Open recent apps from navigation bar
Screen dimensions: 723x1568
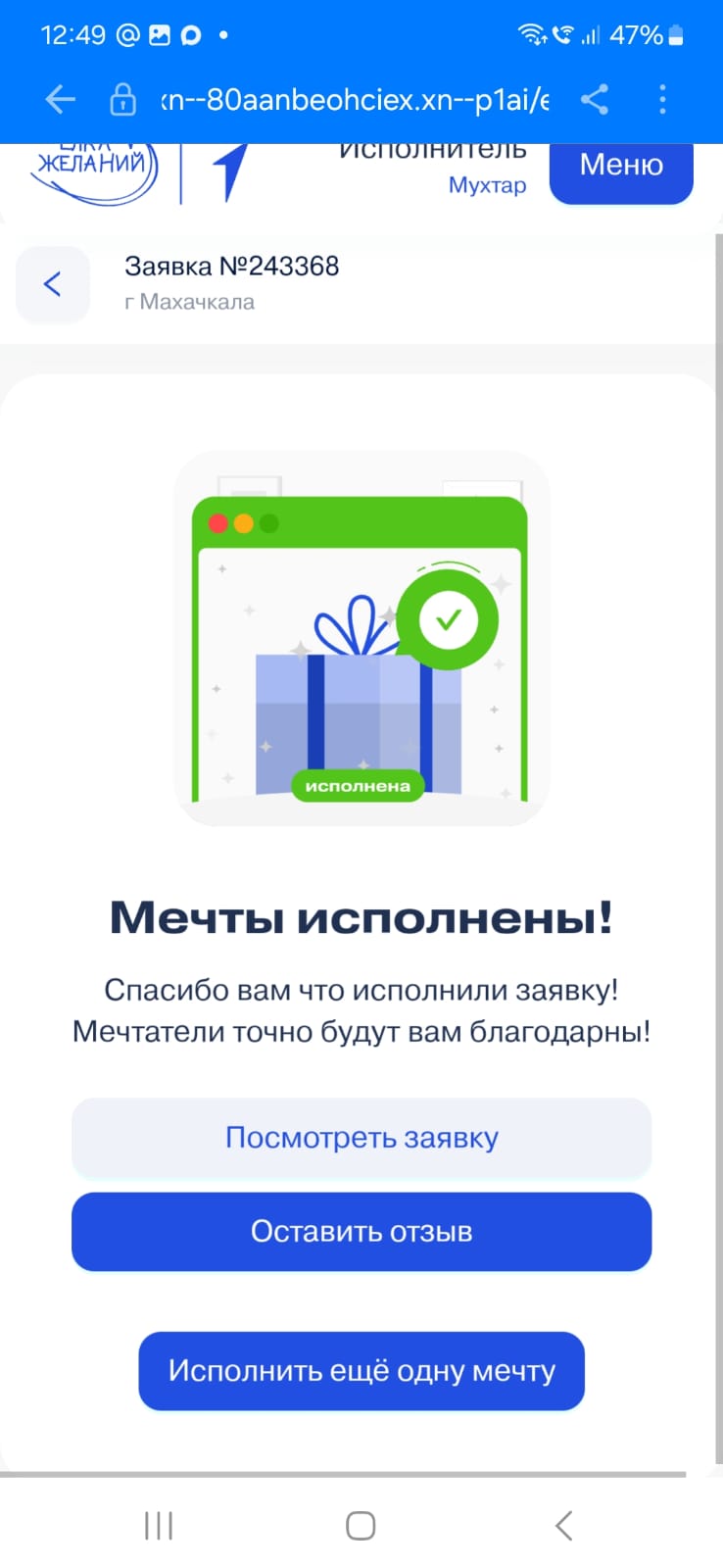(159, 1525)
